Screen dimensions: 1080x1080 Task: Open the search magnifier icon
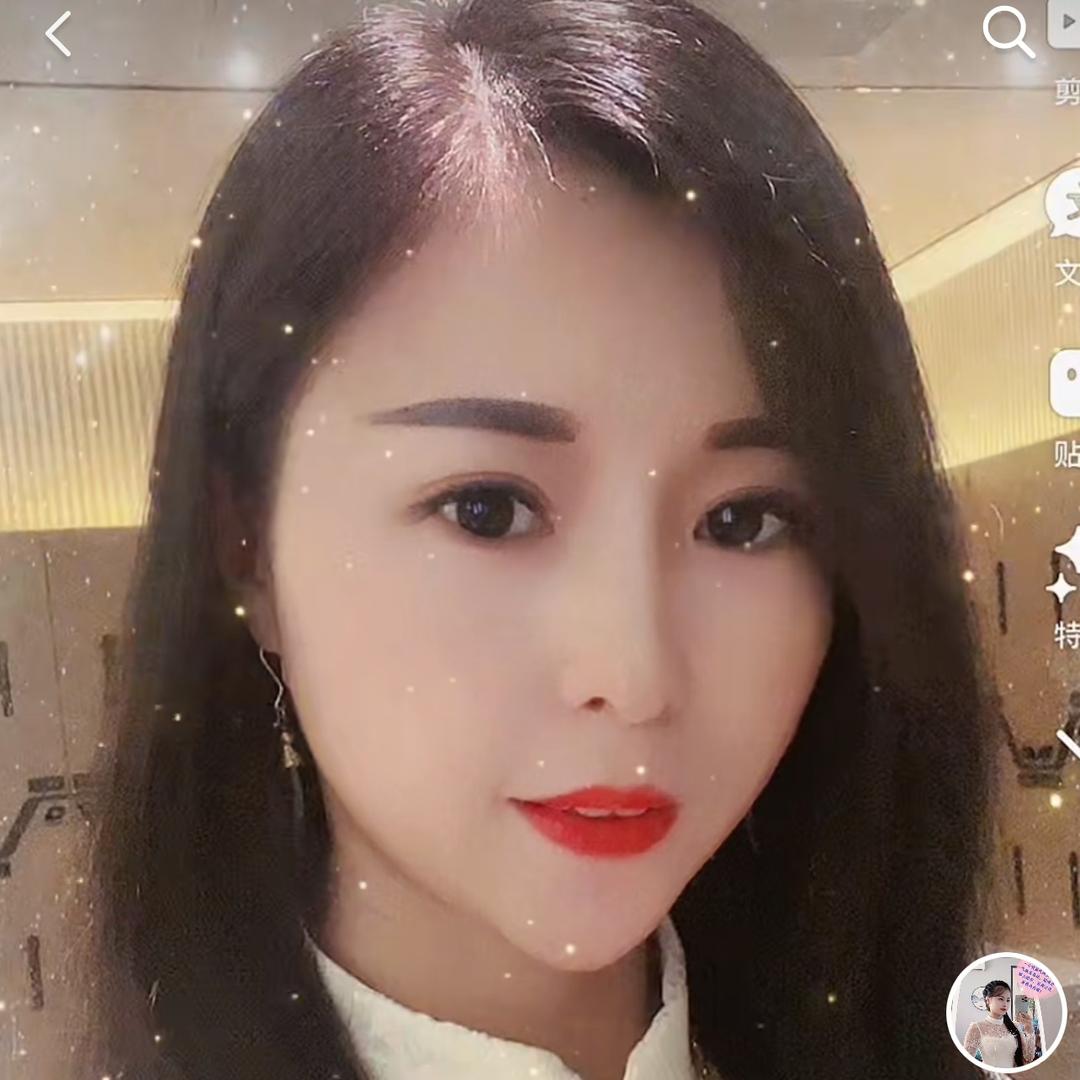[x=1007, y=33]
